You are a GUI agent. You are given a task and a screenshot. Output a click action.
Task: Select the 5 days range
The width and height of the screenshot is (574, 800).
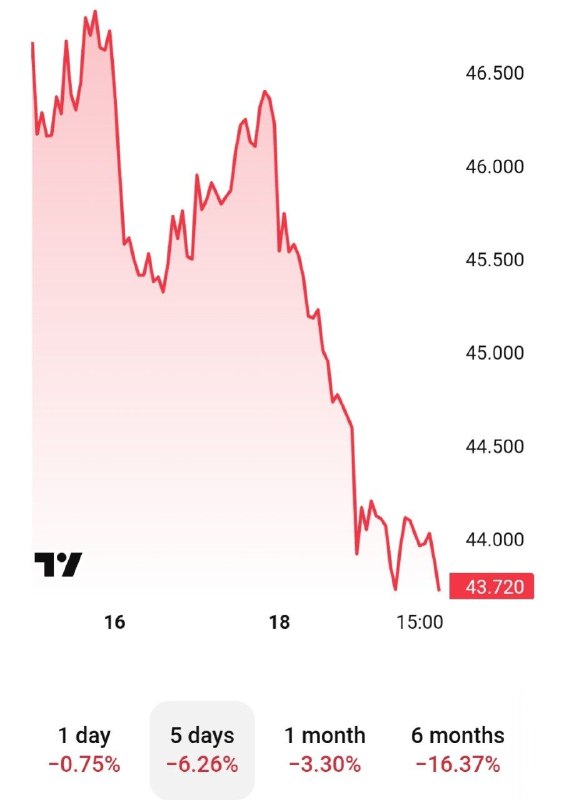coord(202,749)
